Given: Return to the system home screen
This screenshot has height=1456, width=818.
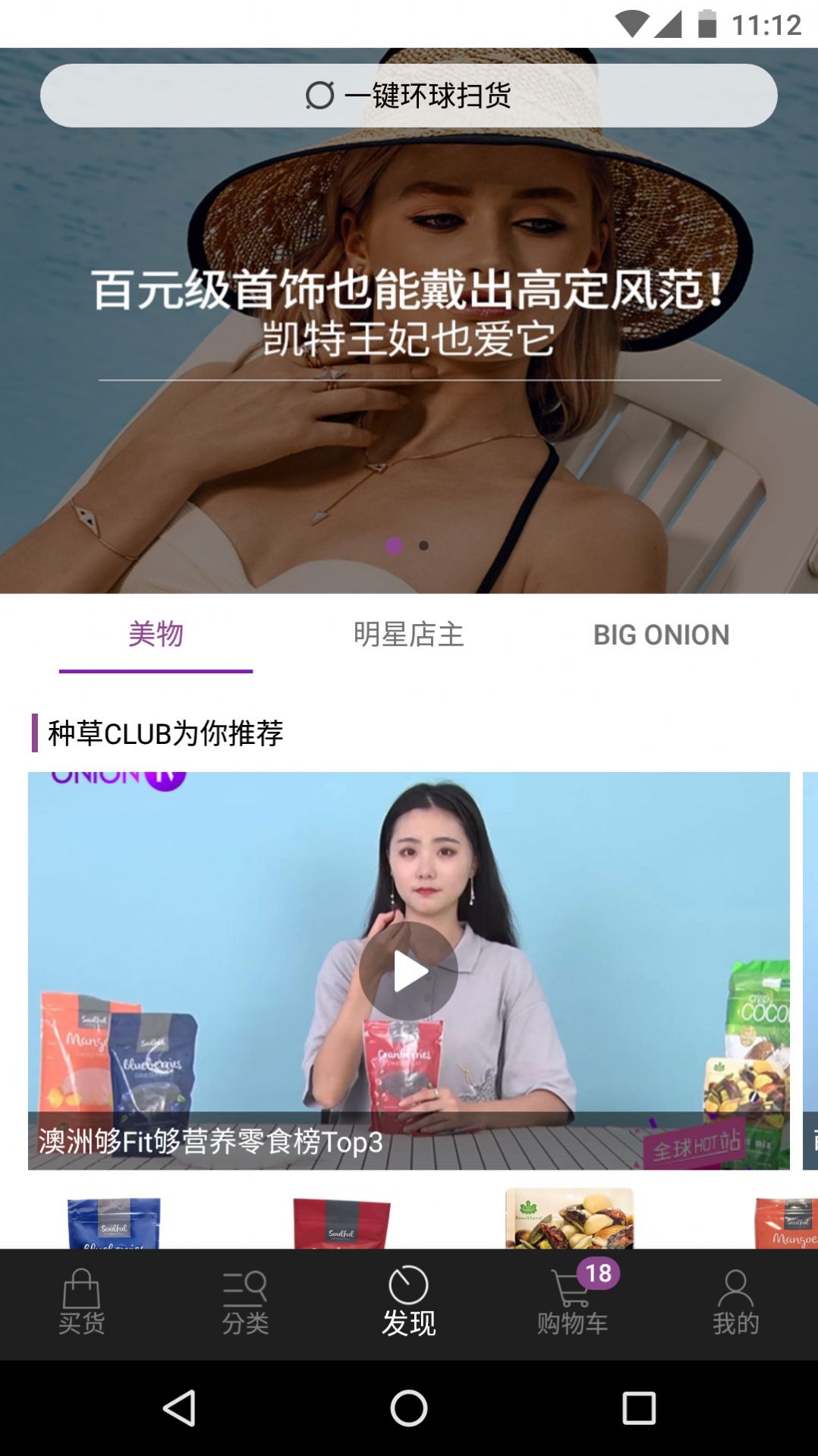Looking at the screenshot, I should point(408,1408).
